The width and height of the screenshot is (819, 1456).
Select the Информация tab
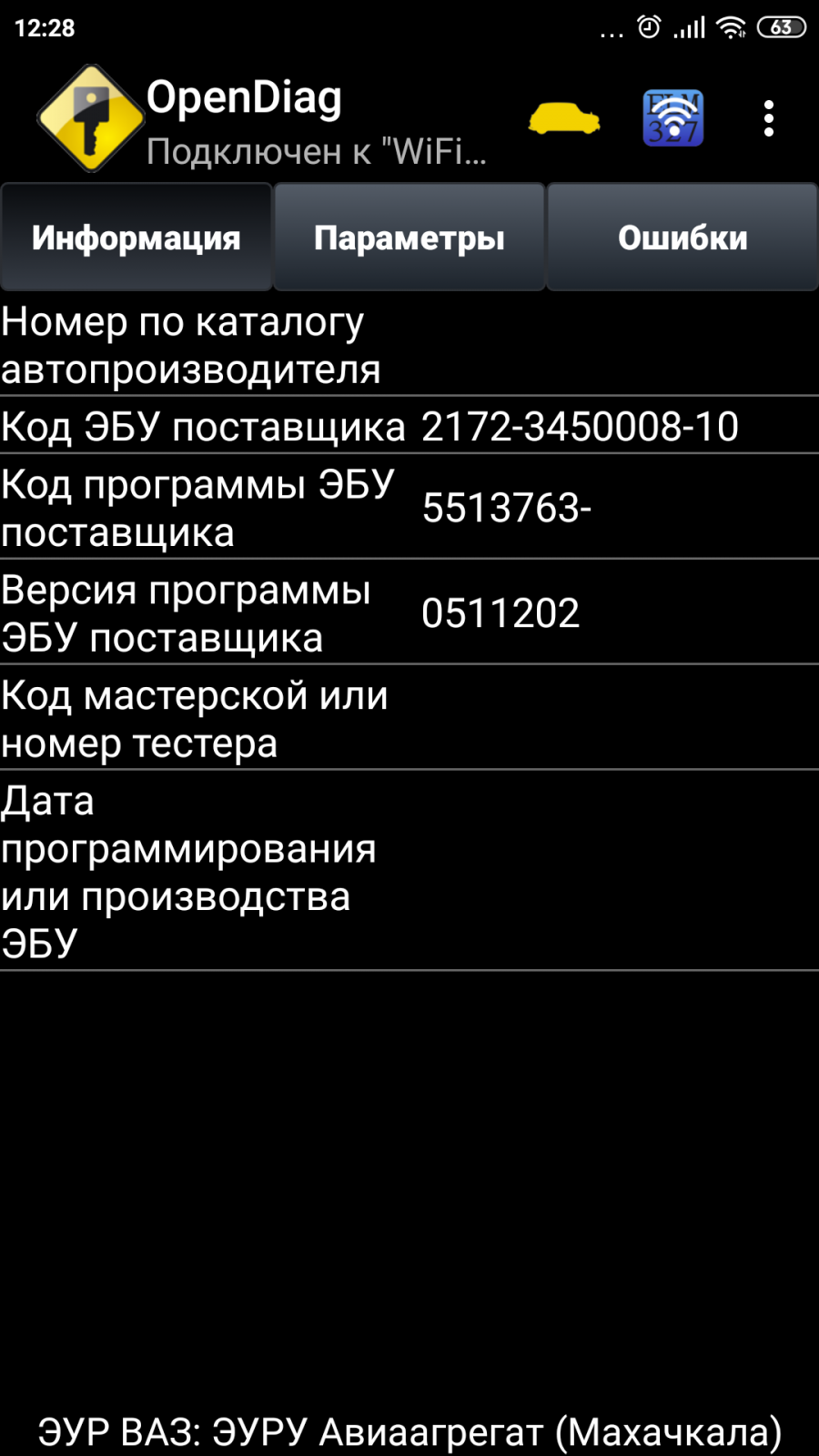(136, 238)
